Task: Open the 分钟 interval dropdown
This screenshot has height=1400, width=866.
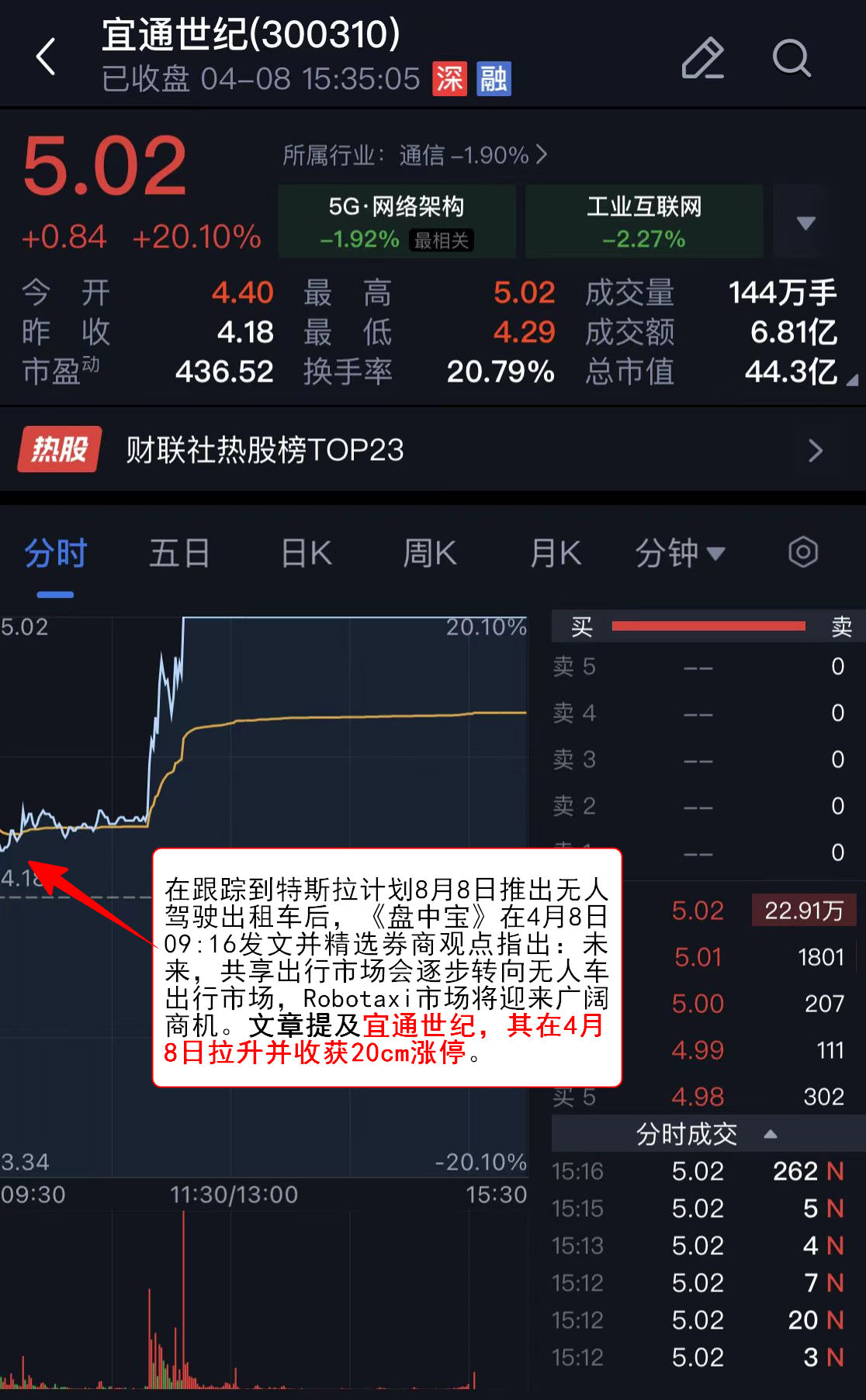Action: (680, 554)
